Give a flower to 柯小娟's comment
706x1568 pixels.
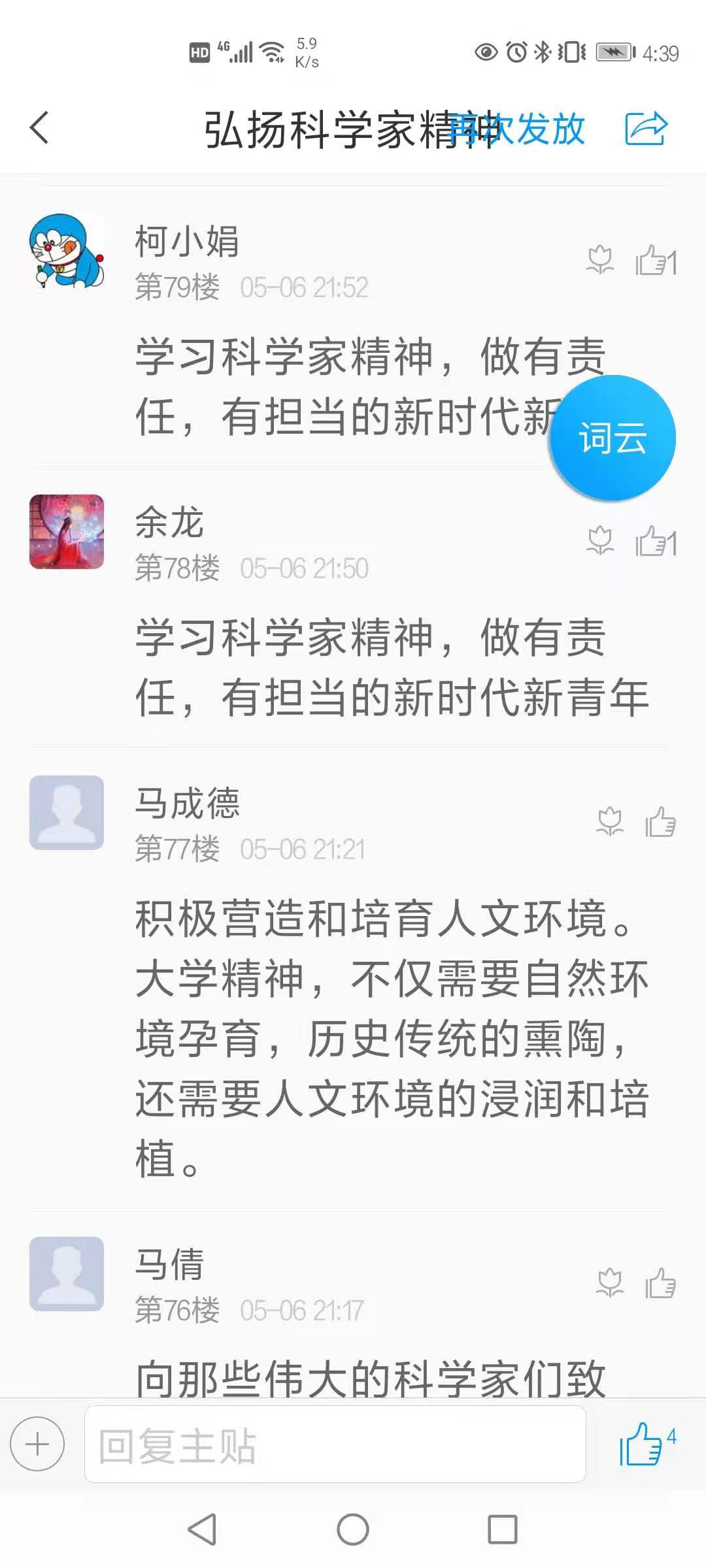[x=600, y=261]
